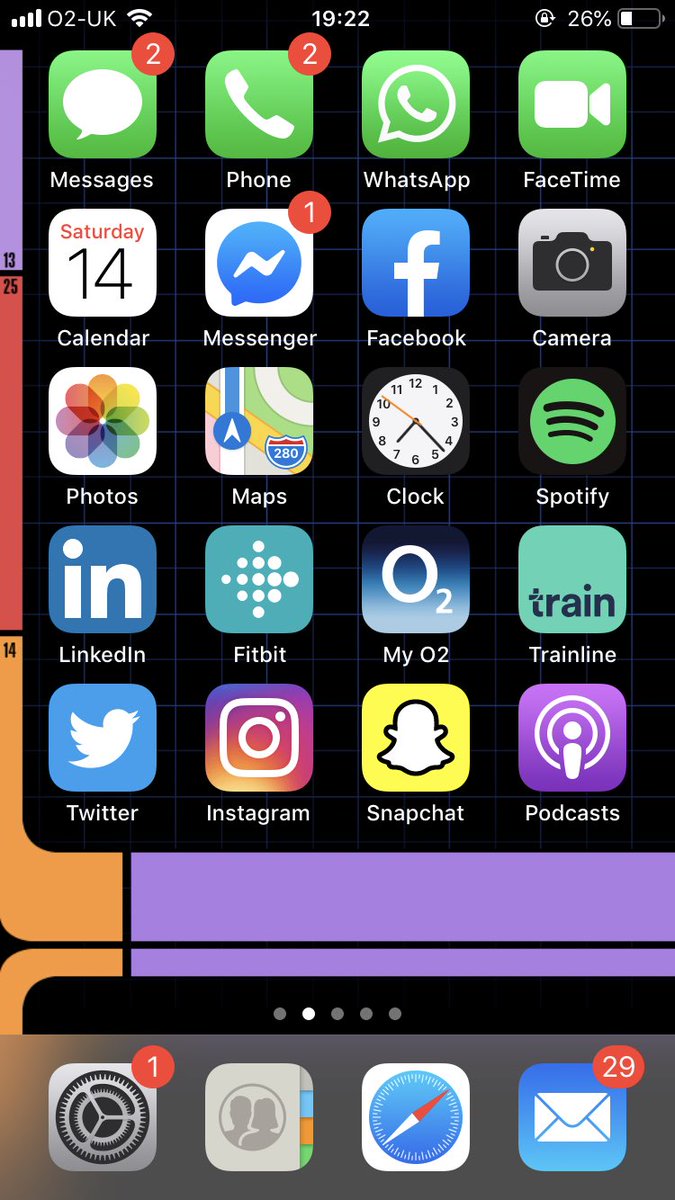
Task: Open the Trainline app
Action: [x=572, y=579]
